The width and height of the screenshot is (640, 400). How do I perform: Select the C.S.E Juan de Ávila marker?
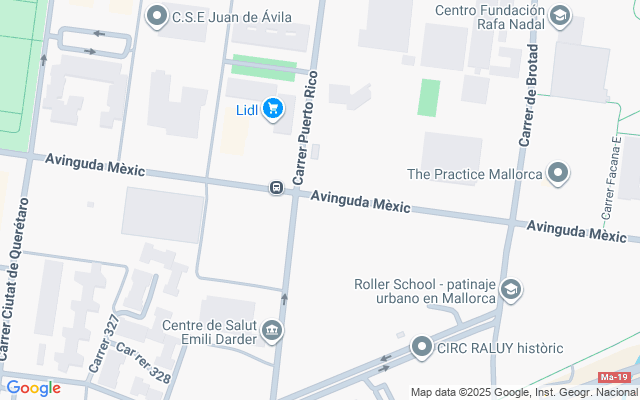click(157, 17)
